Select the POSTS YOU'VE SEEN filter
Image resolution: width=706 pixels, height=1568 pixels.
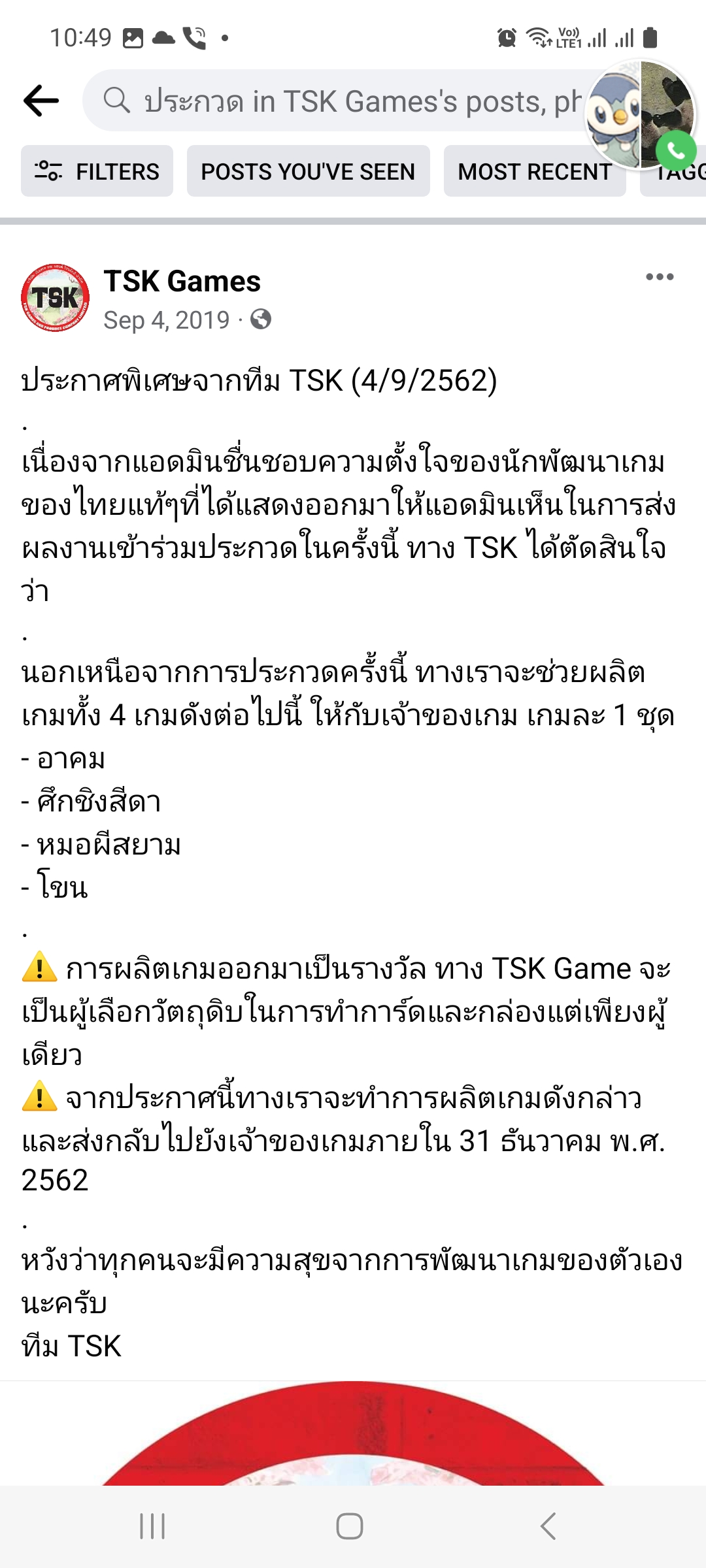(x=308, y=171)
